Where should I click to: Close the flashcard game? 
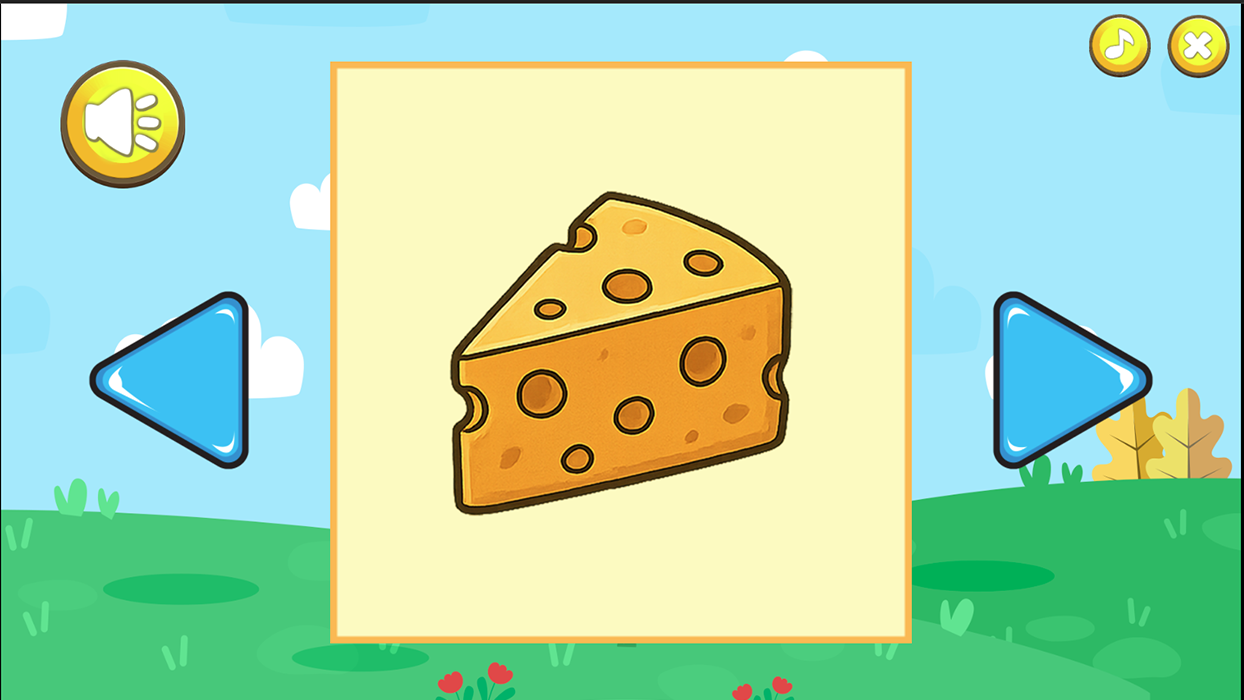[1198, 46]
